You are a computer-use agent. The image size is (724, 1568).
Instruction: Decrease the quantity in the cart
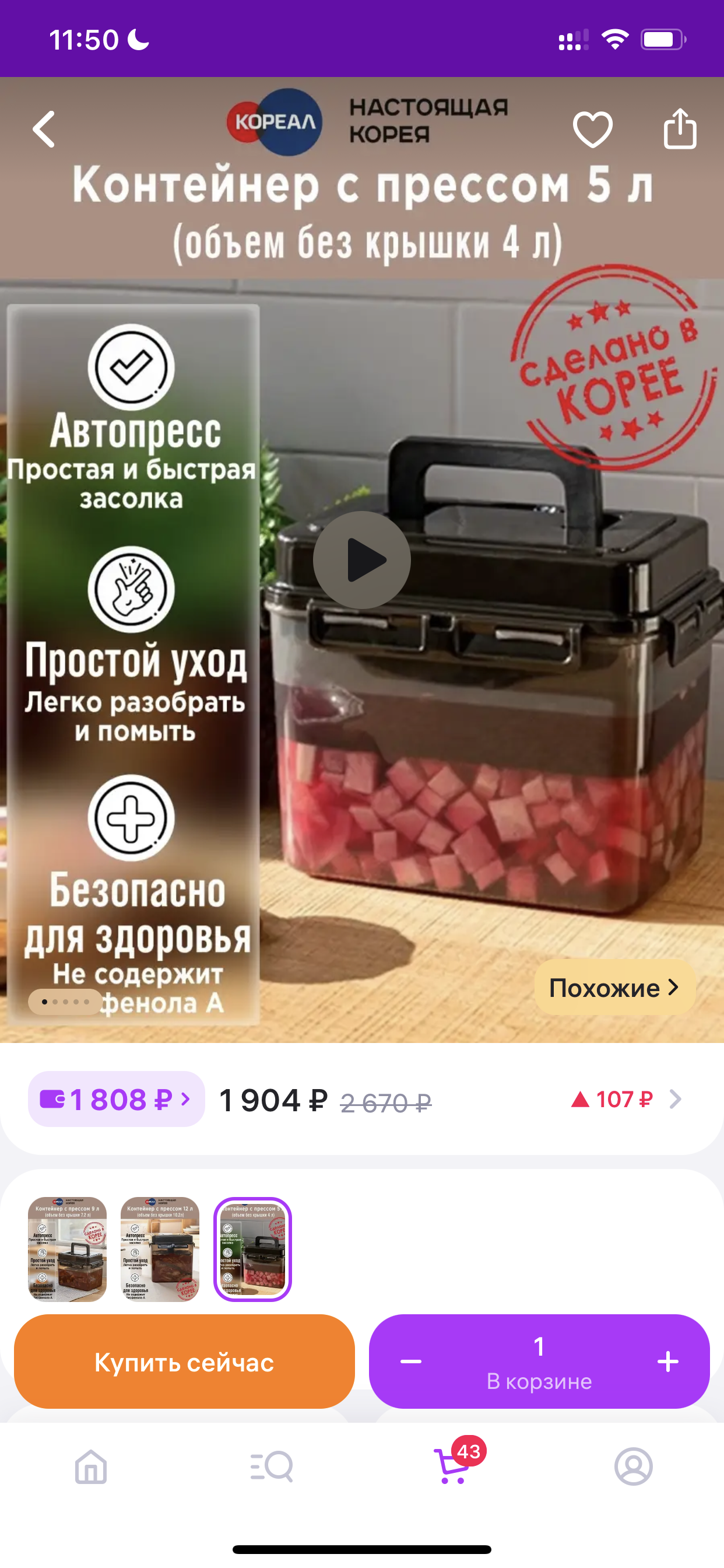[x=412, y=1361]
